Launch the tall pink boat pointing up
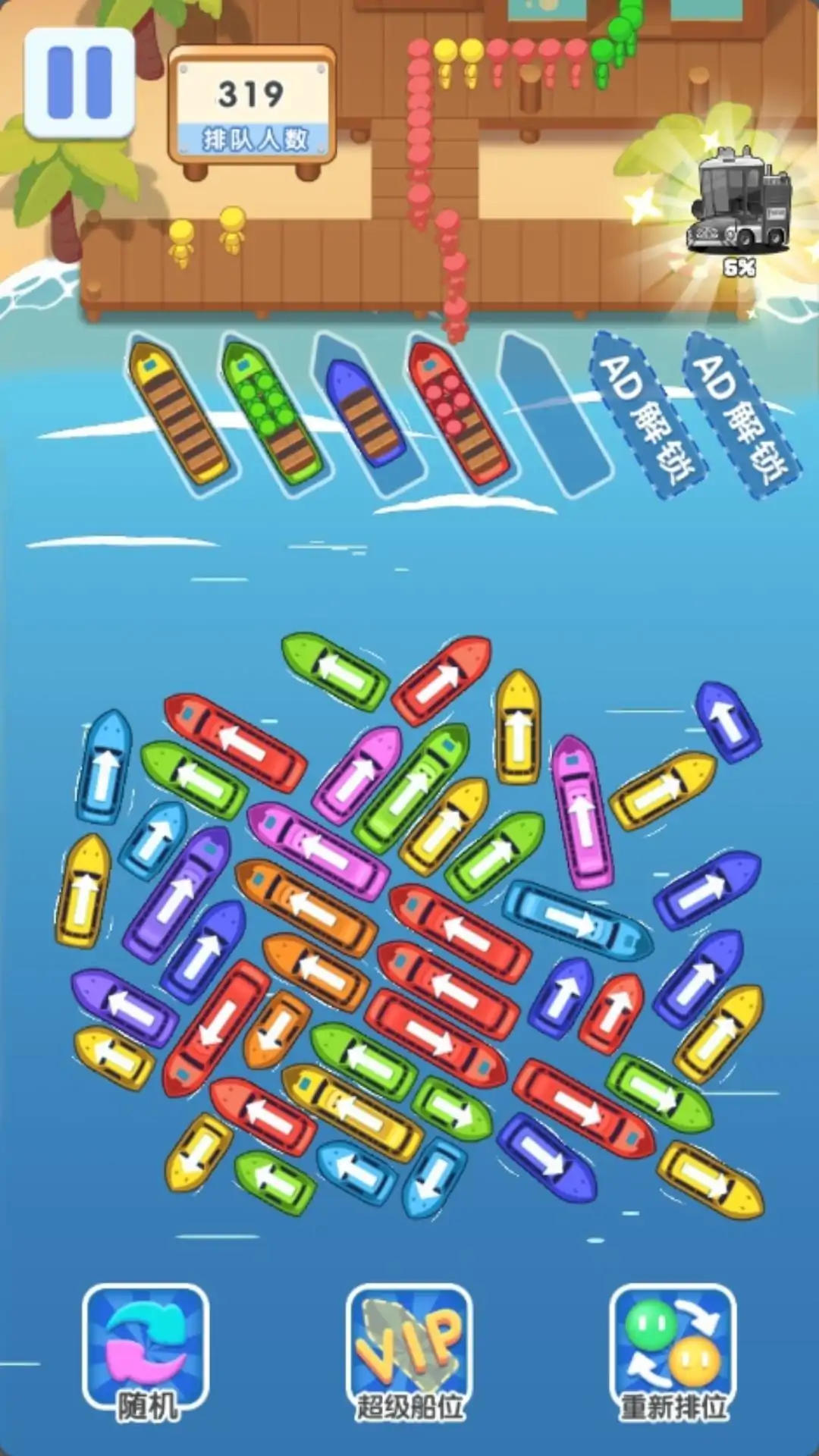The width and height of the screenshot is (819, 1456). [582, 811]
